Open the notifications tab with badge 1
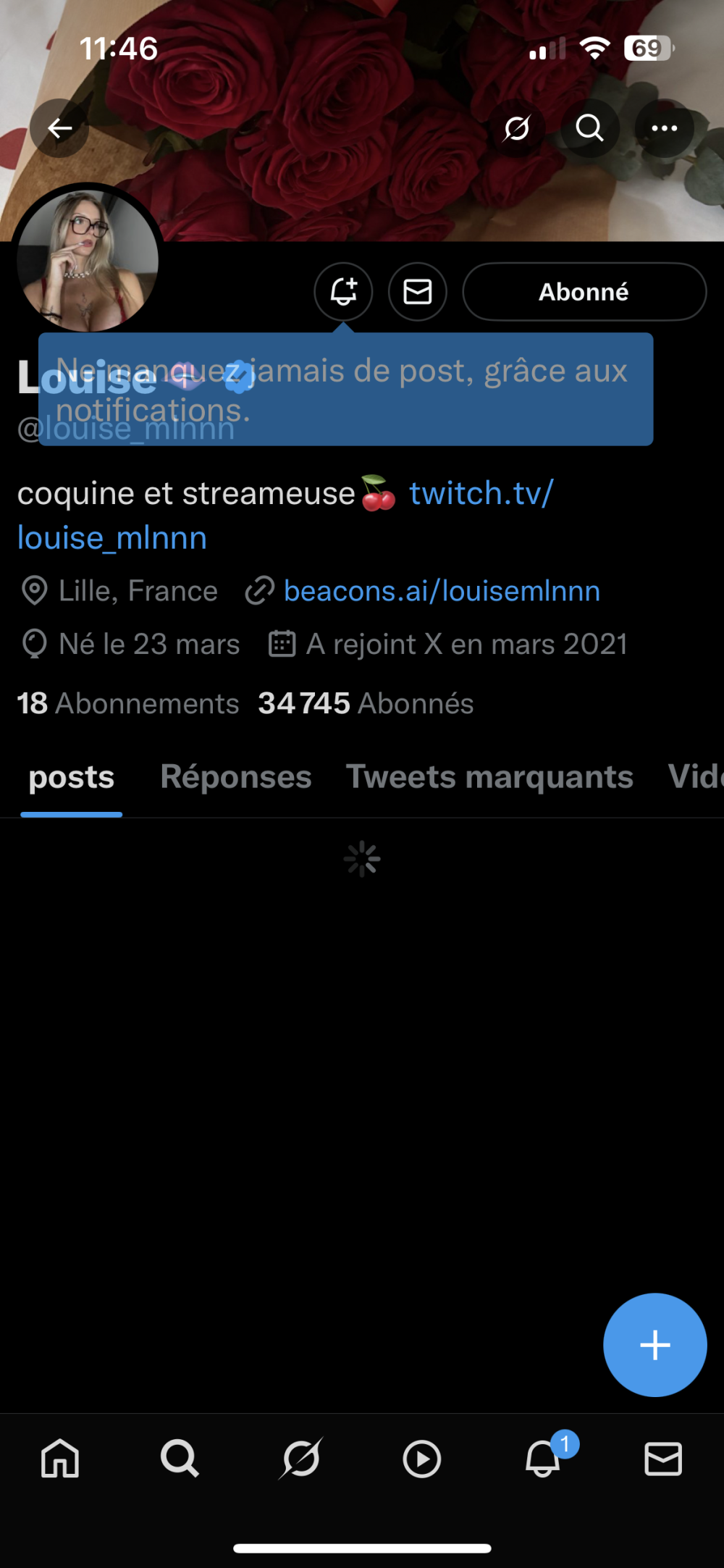 (543, 1459)
